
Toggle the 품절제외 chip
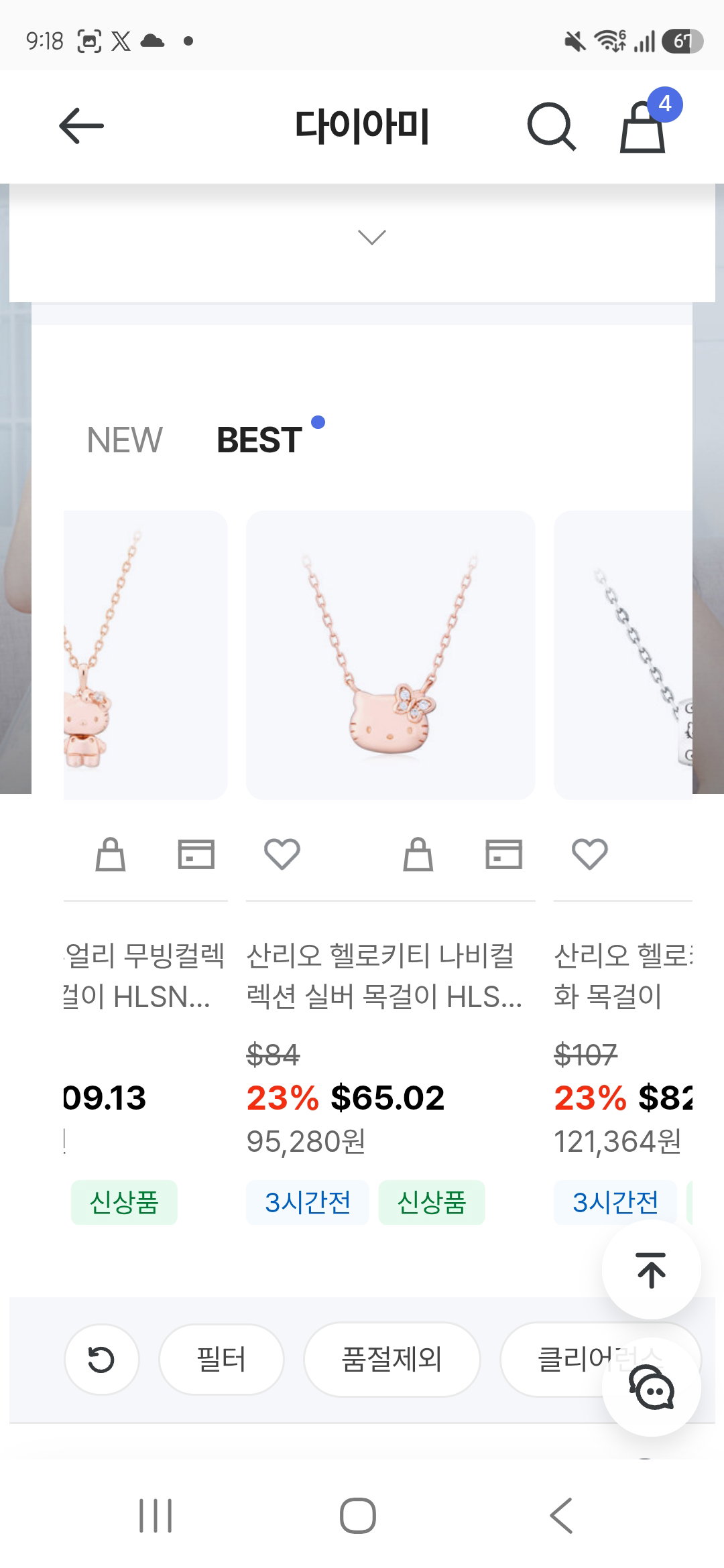click(391, 1360)
